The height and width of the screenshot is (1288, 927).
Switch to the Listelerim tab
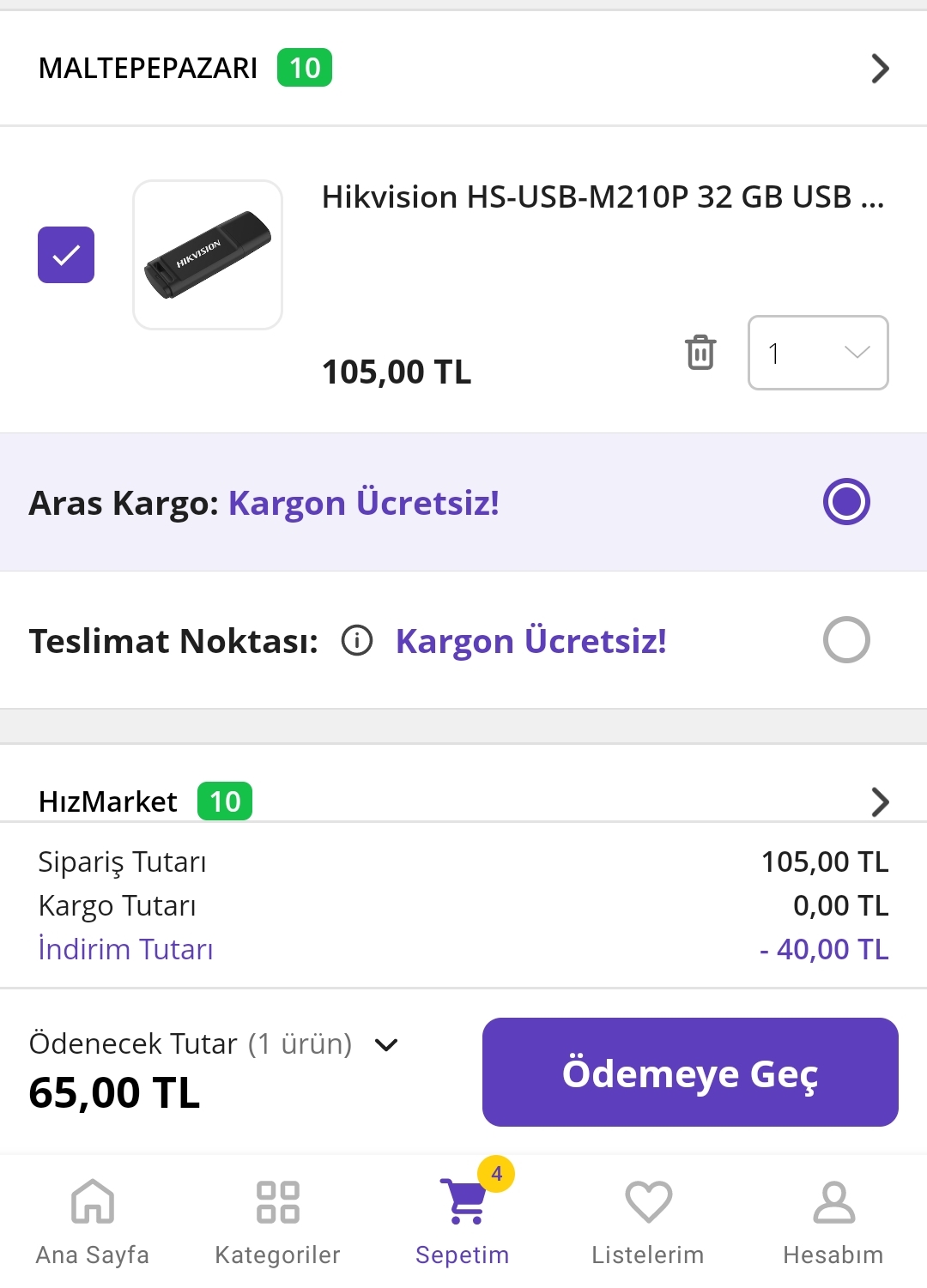coord(648,1220)
